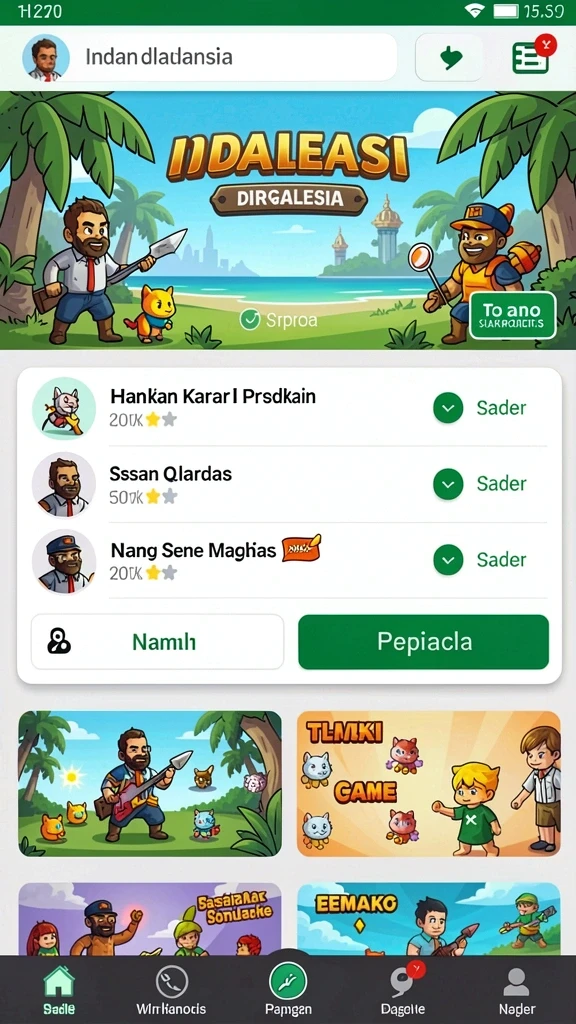576x1024 pixels.
Task: Switch to the Sadle home tab
Action: point(59,990)
